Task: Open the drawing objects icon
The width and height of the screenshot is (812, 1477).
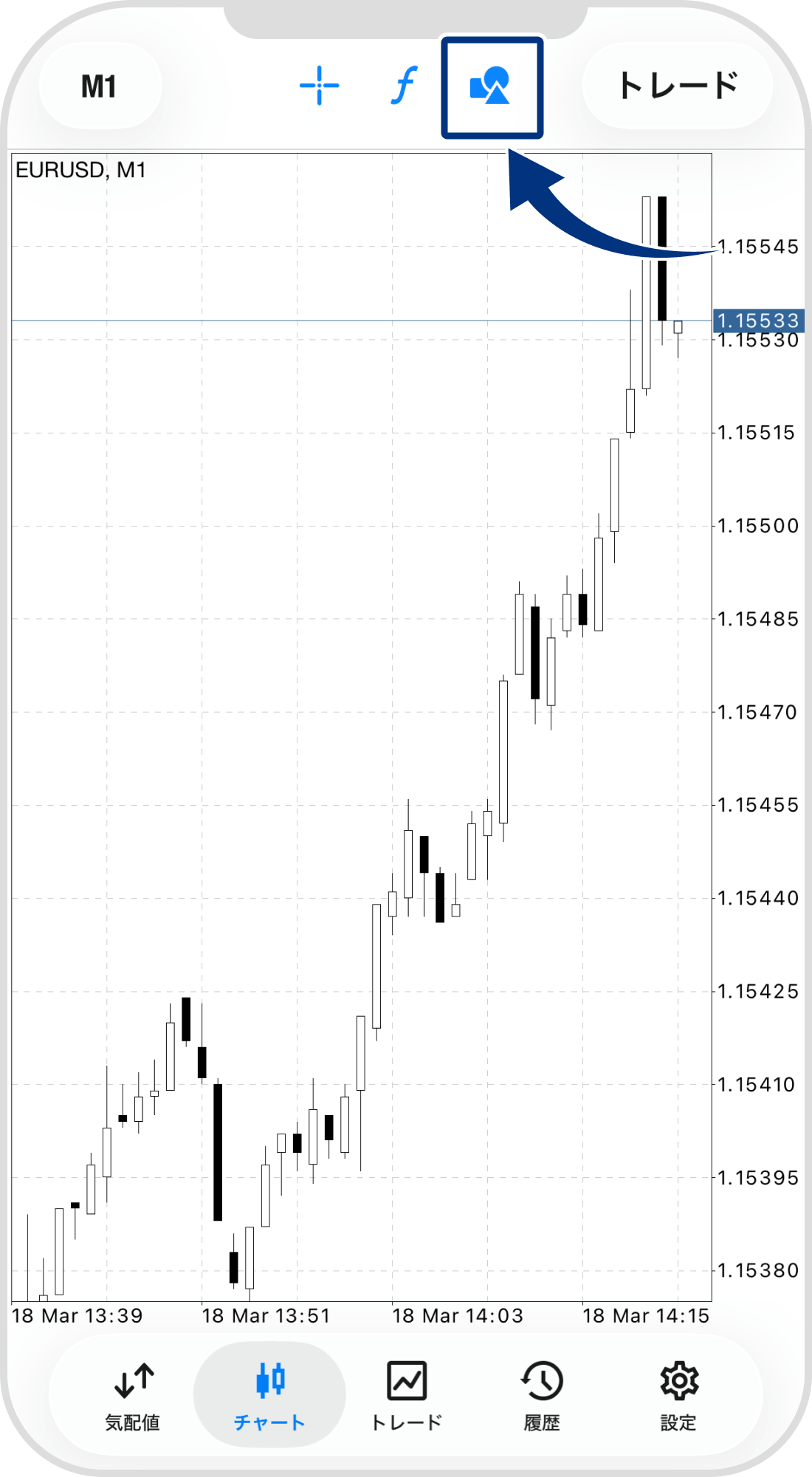Action: (492, 86)
